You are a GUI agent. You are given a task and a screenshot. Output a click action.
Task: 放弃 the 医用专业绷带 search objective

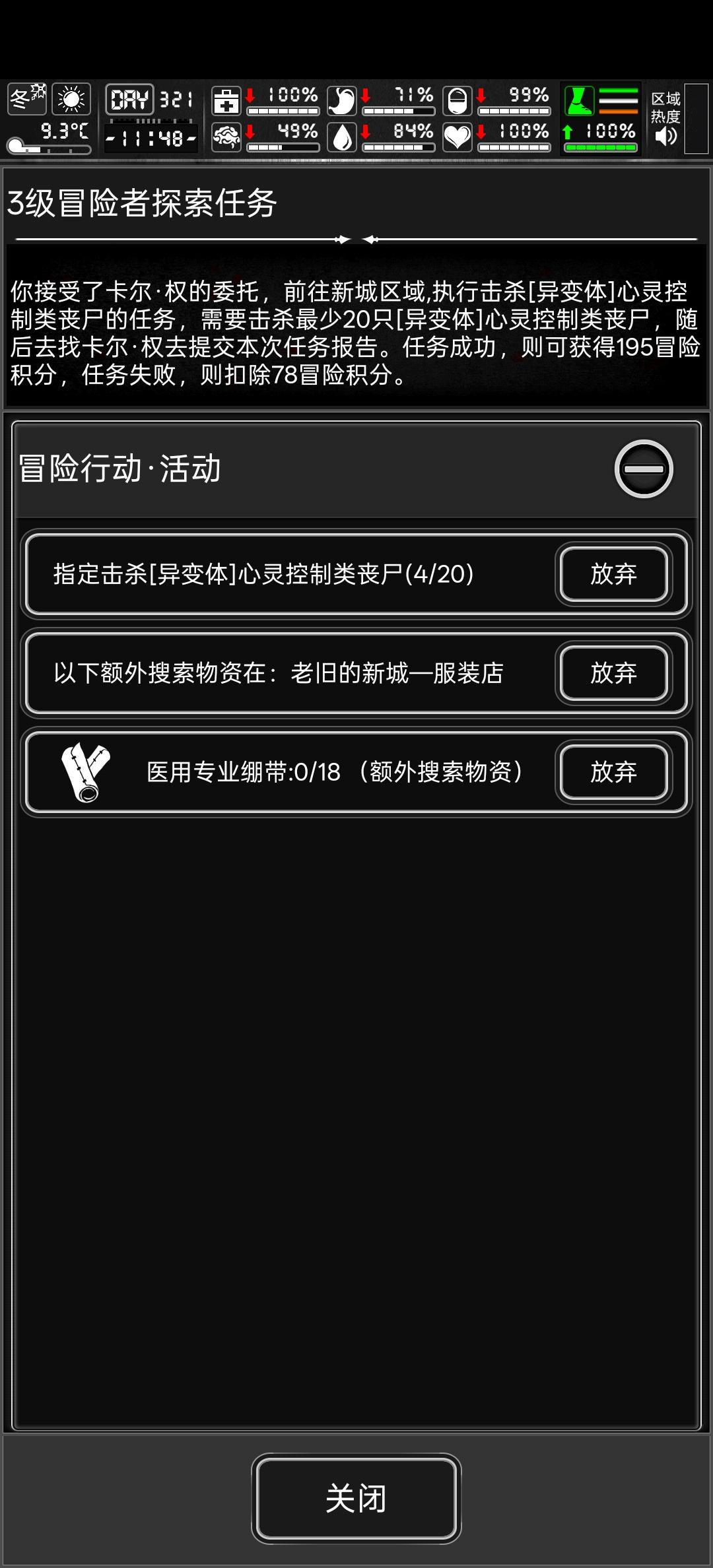613,773
